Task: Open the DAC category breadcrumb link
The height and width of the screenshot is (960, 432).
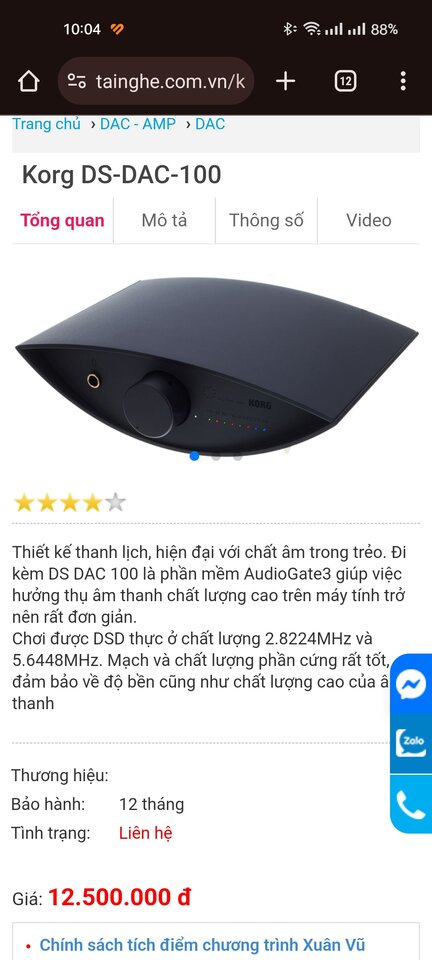Action: click(210, 124)
